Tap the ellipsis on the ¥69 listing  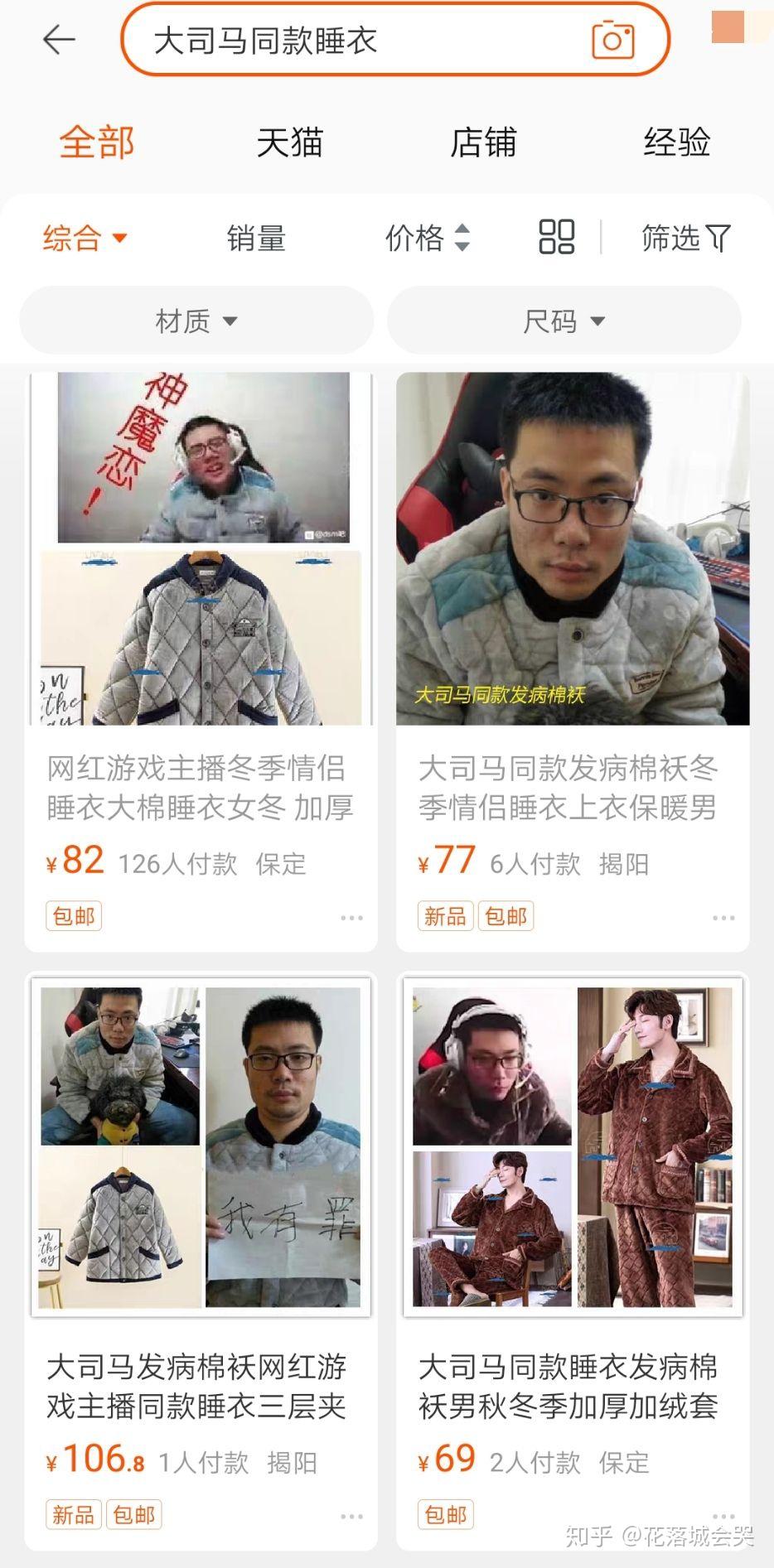point(723,1515)
